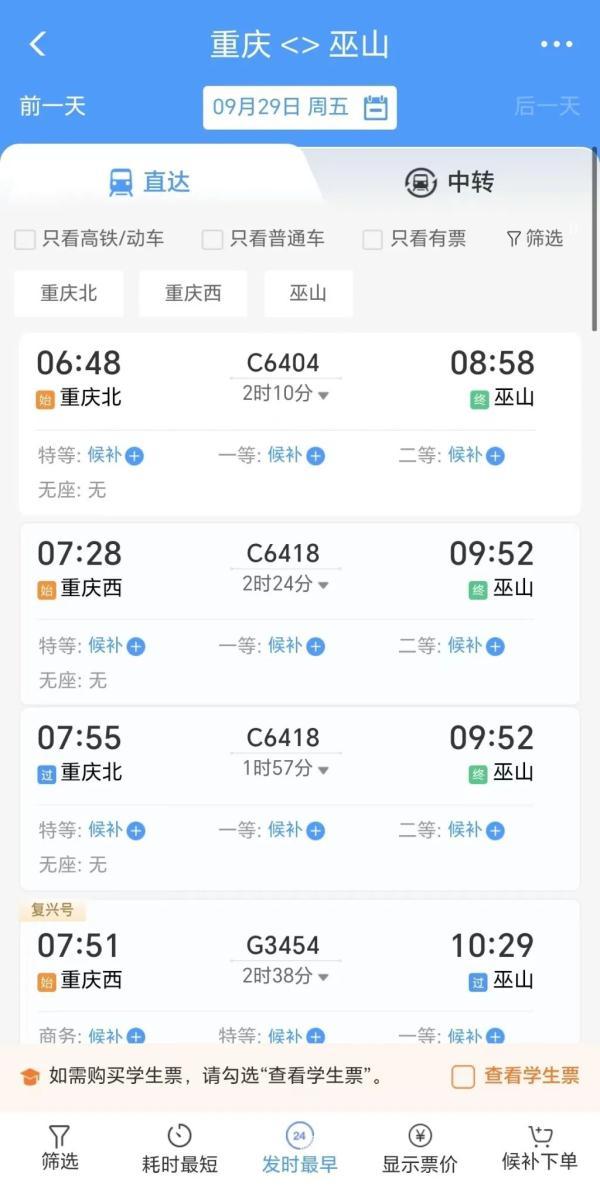
Task: Open 筛选 beside the 只看有票 checkbox
Action: (x=535, y=238)
